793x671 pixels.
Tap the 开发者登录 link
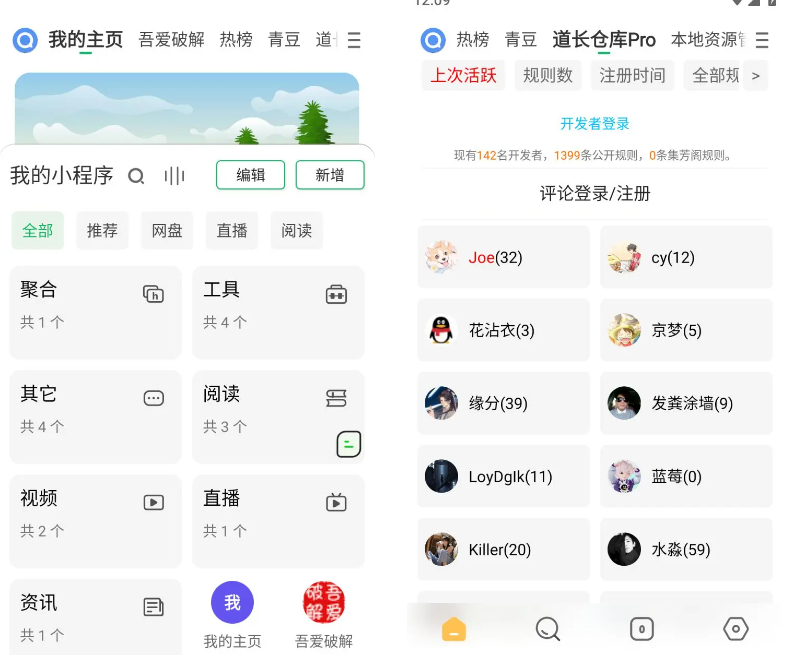click(595, 124)
